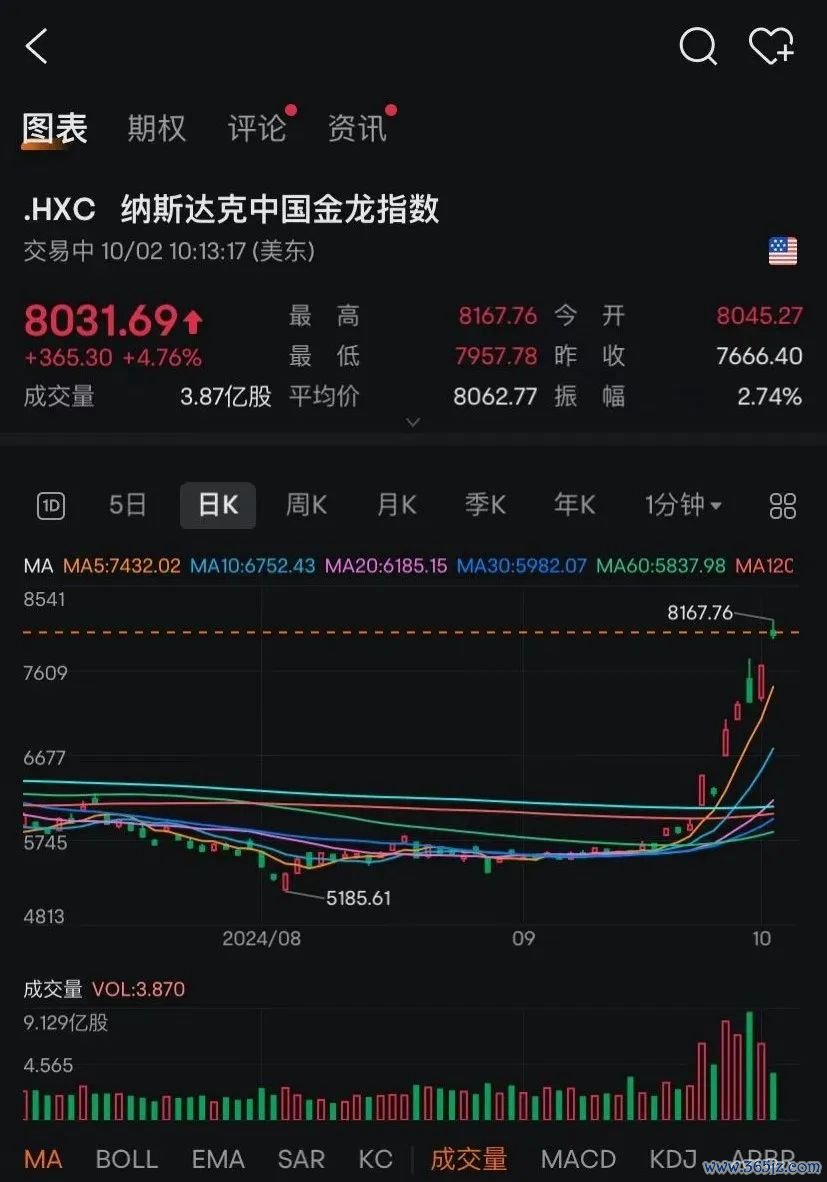Add index to watchlist with heart icon

coord(770,46)
